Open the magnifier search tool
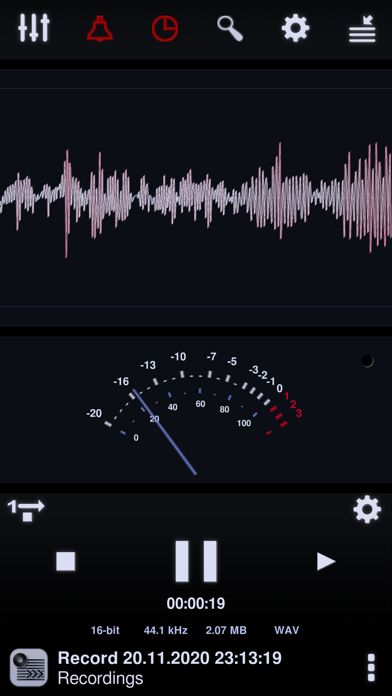Viewport: 392px width, 696px height. coord(230,28)
